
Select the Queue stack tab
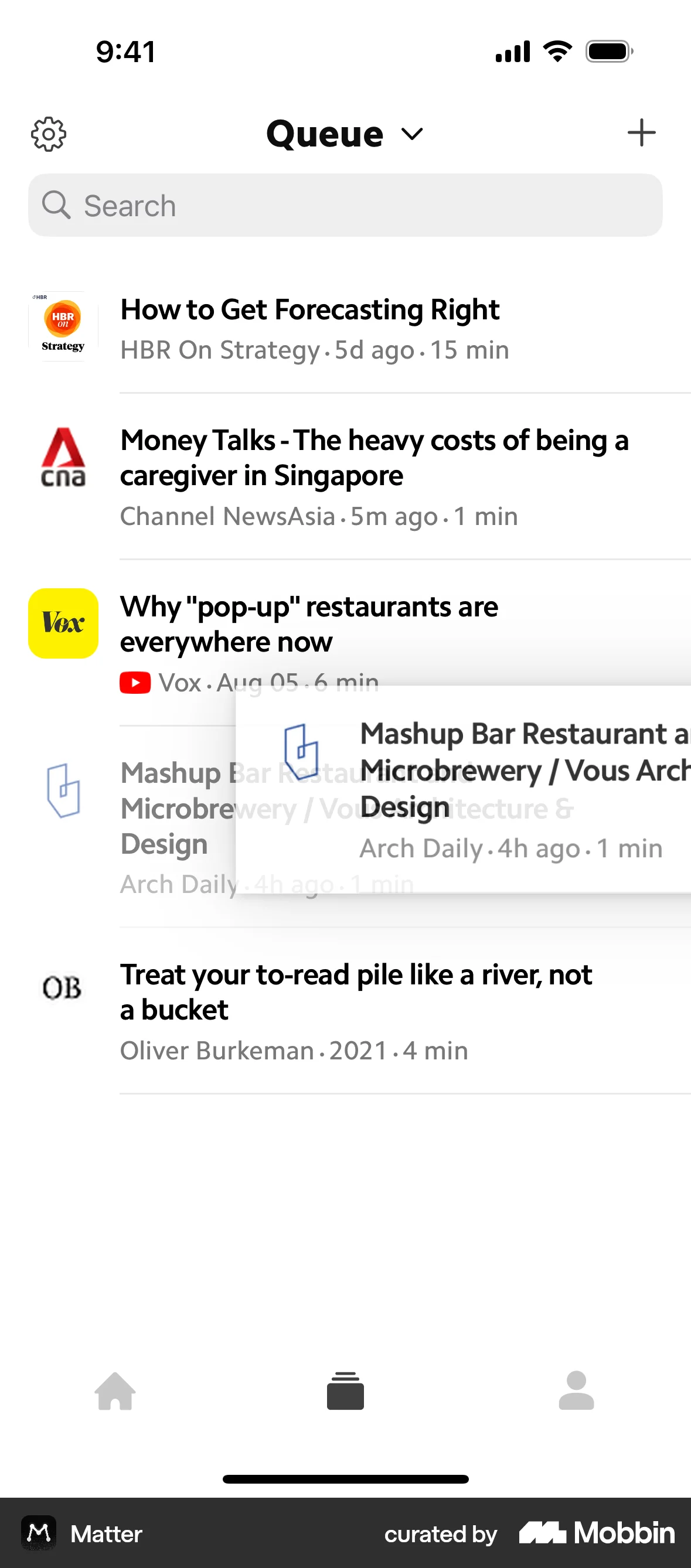point(345,1390)
